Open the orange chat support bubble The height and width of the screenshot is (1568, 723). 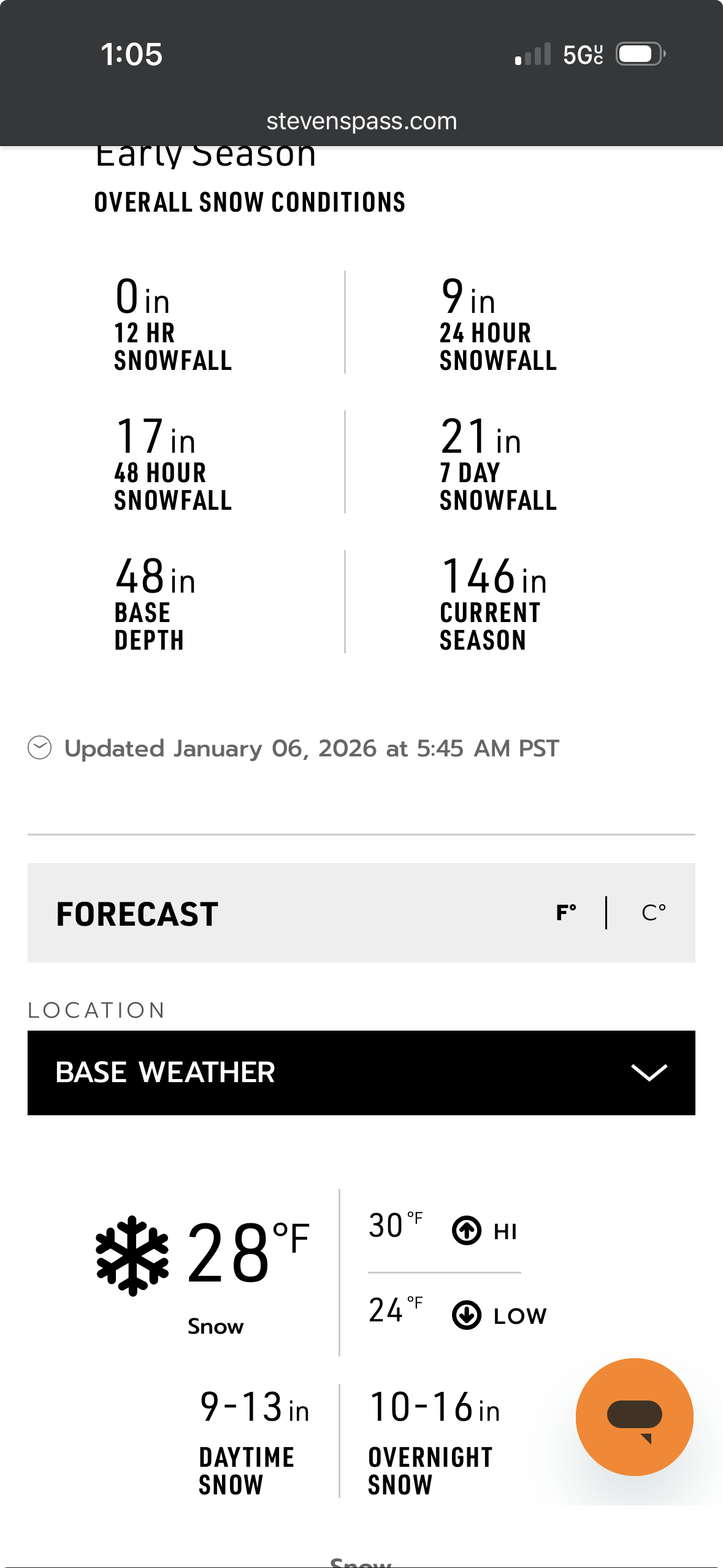[634, 1416]
